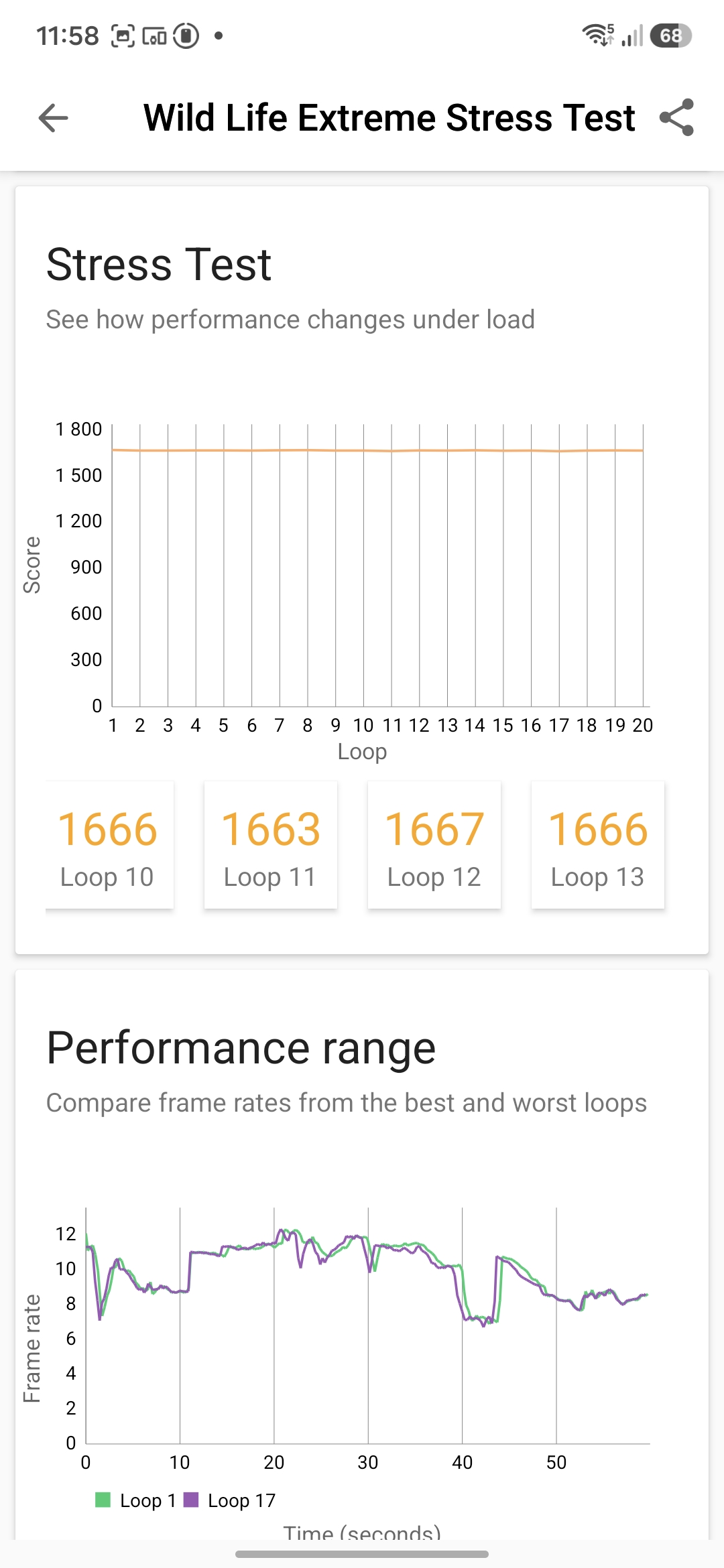
Task: Share the Wild Life Extreme stress test results
Action: click(676, 118)
